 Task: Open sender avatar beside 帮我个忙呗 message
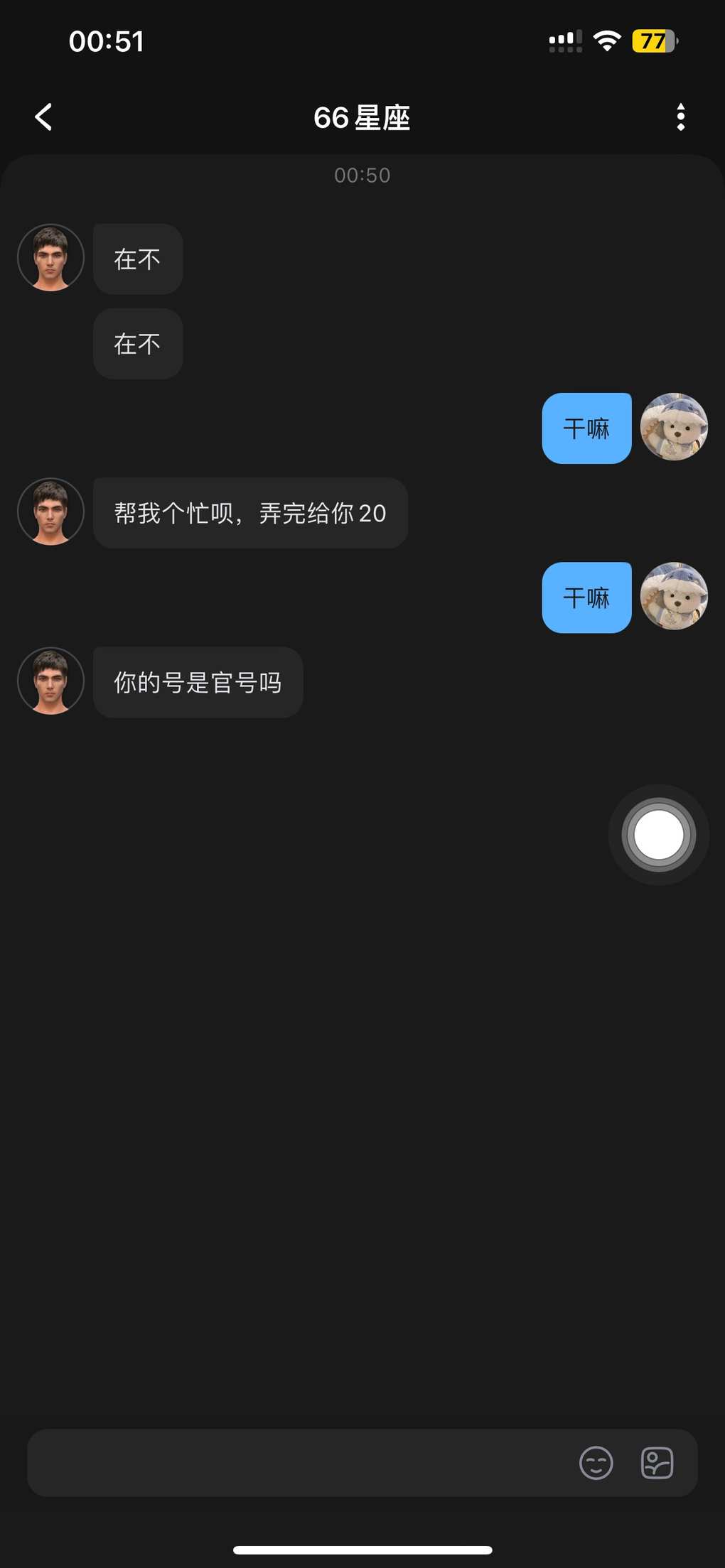tap(50, 512)
